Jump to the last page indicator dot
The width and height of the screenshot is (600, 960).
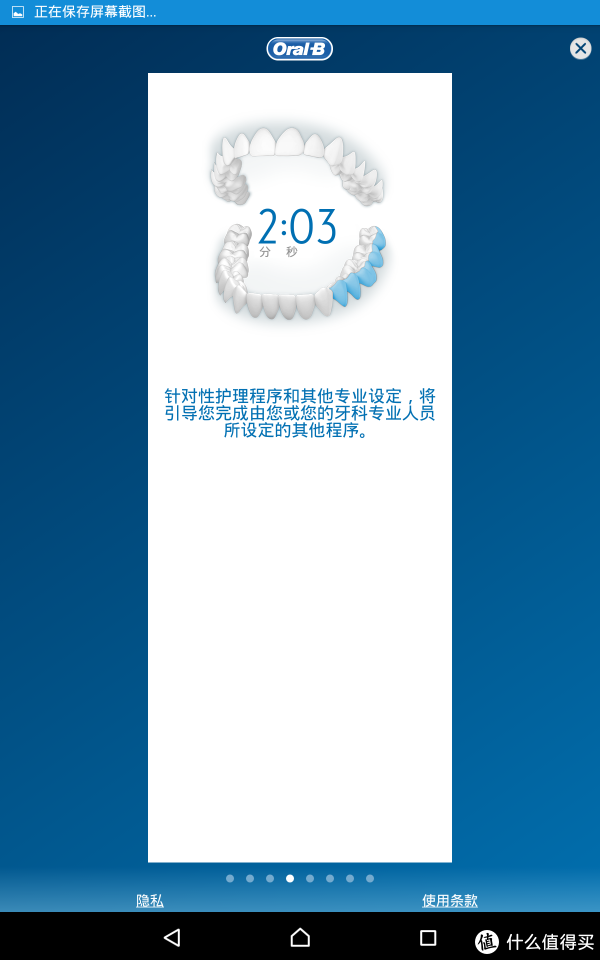pyautogui.click(x=370, y=878)
